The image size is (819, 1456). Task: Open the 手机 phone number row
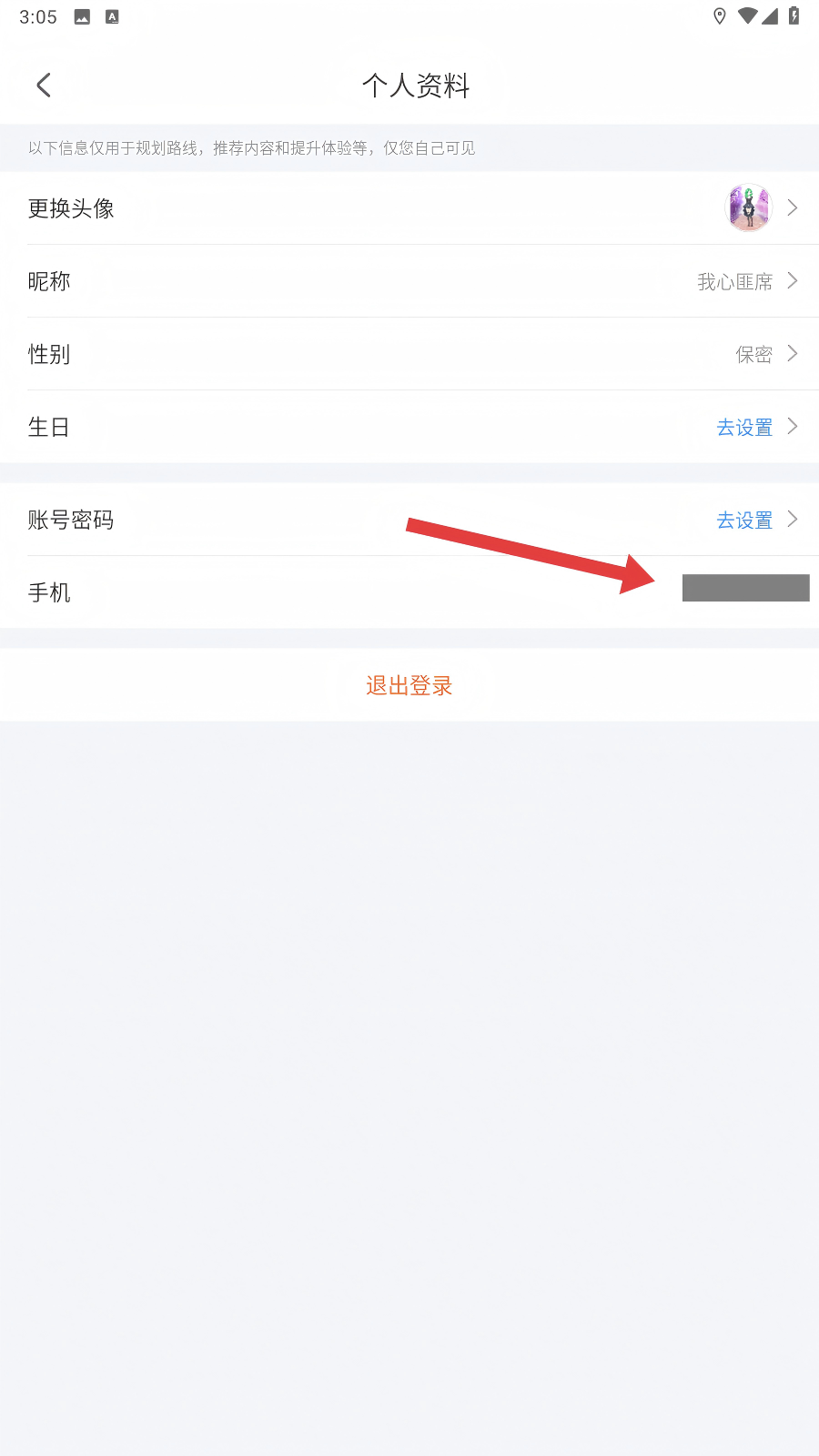coord(409,592)
